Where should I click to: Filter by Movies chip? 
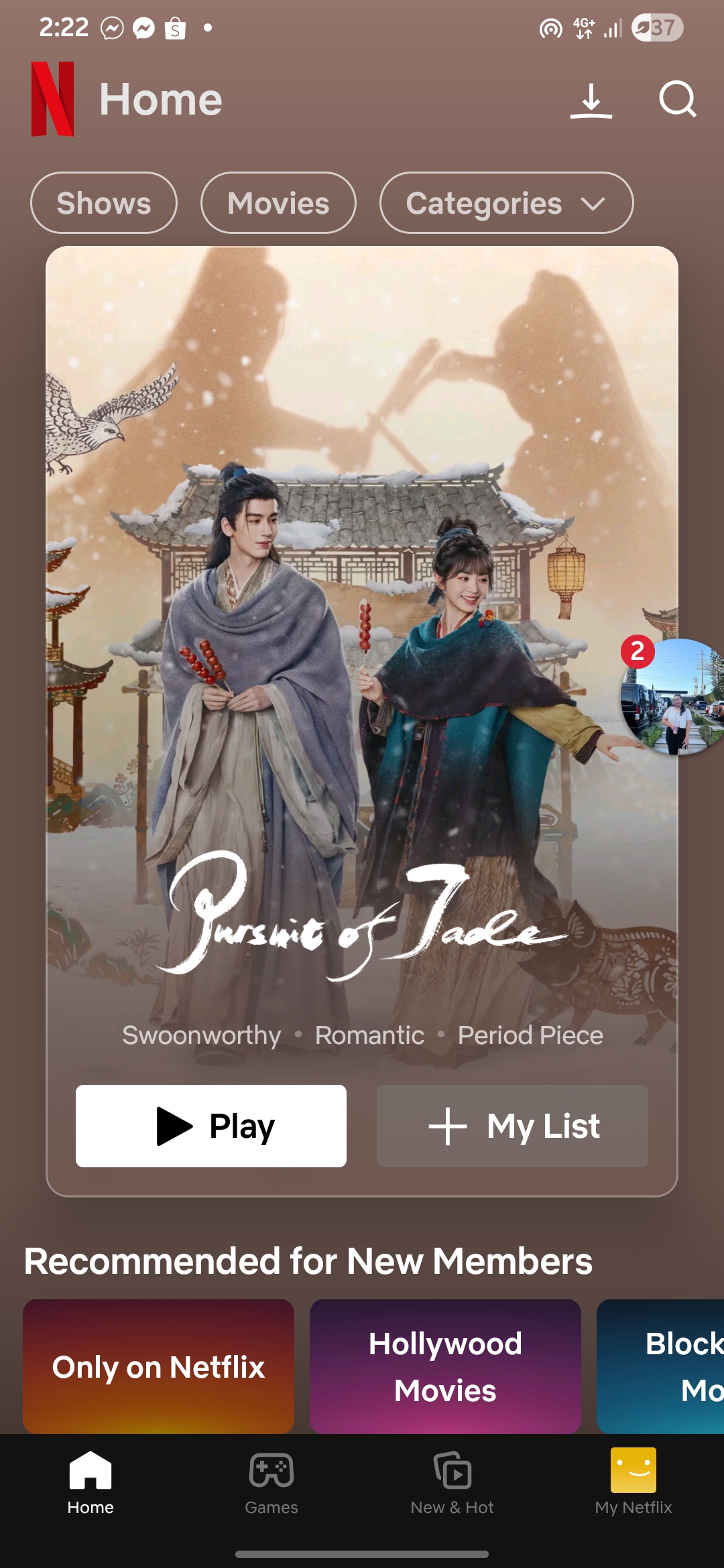coord(278,203)
